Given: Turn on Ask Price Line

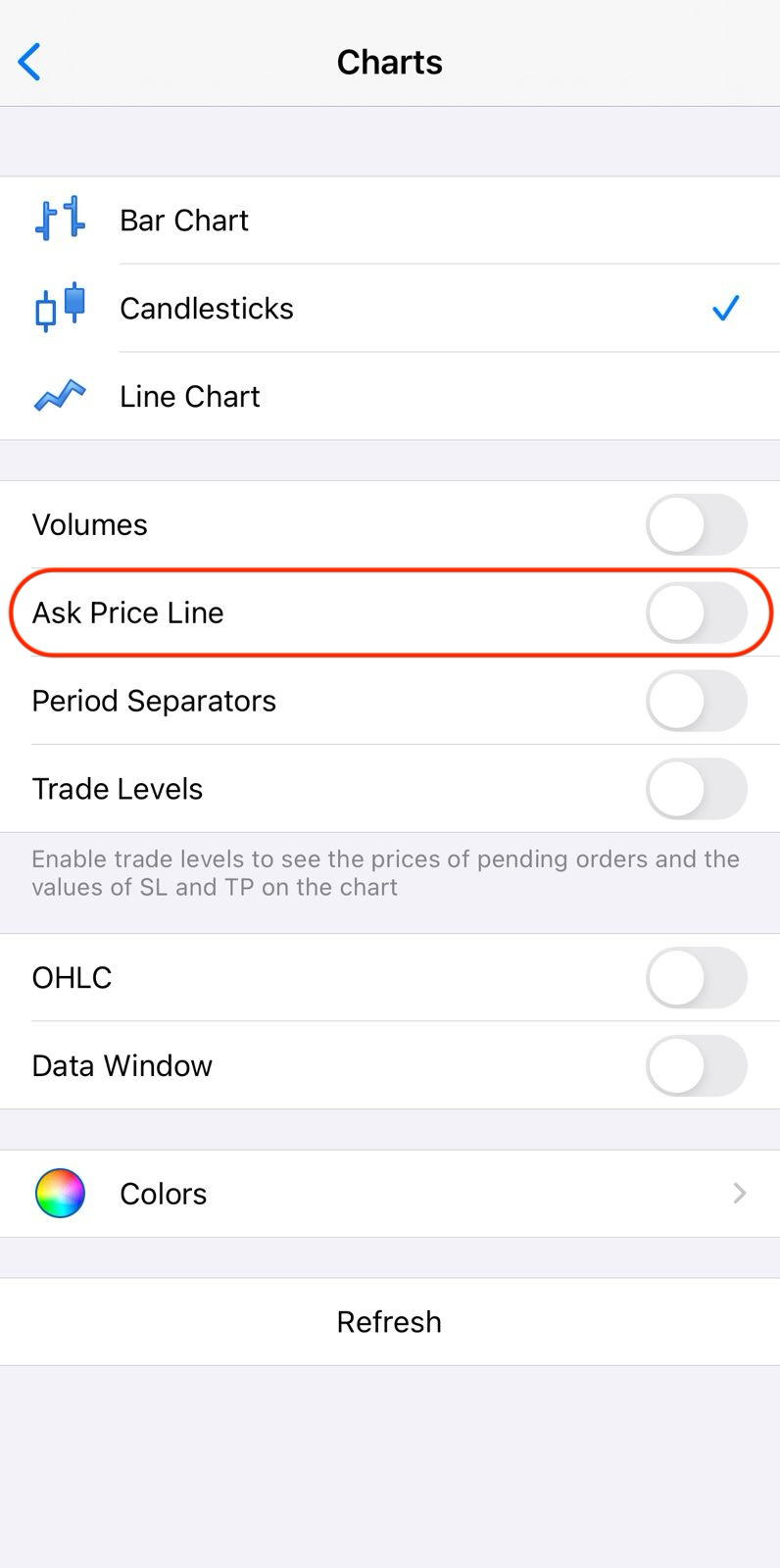Looking at the screenshot, I should 697,612.
